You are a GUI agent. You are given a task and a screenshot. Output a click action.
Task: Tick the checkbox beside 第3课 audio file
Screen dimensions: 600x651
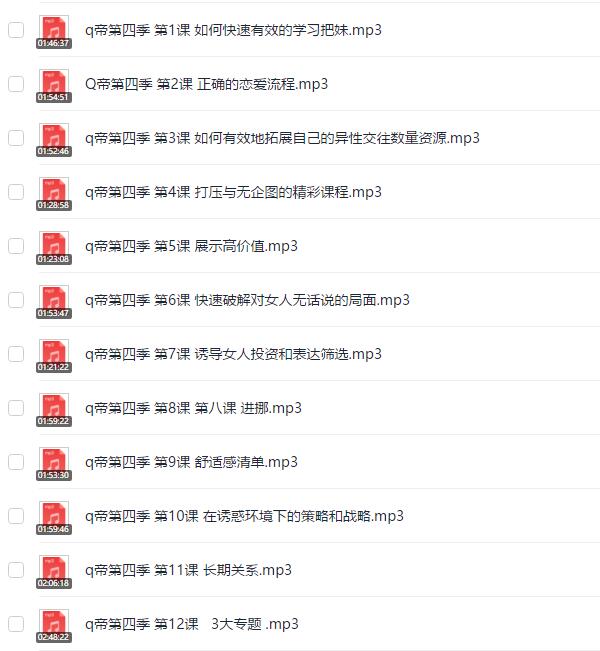pyautogui.click(x=15, y=138)
